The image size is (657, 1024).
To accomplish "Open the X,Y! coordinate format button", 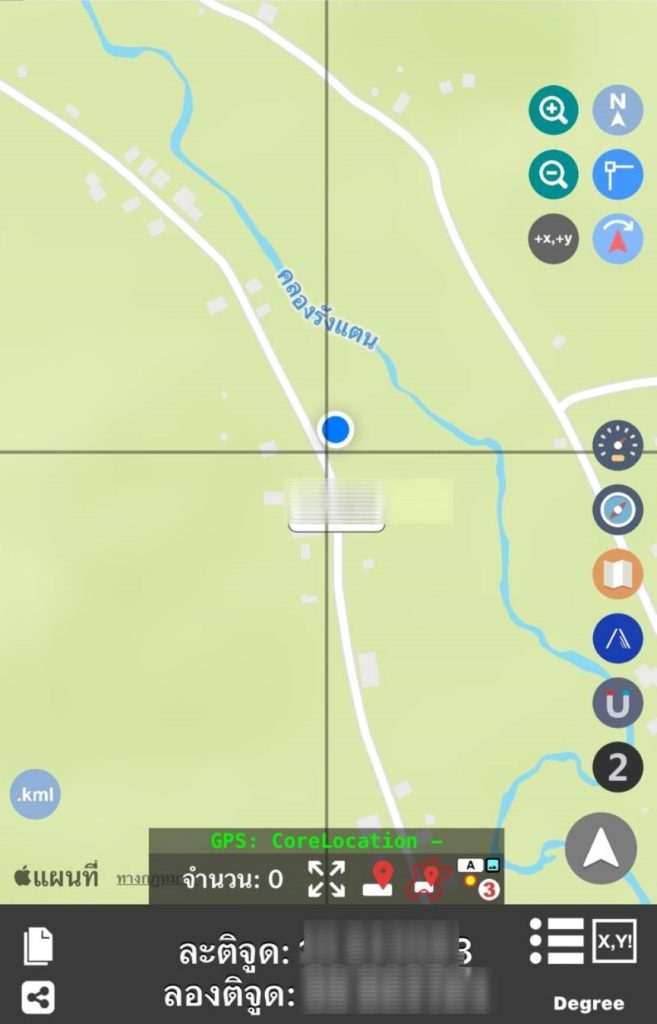I will pyautogui.click(x=613, y=942).
